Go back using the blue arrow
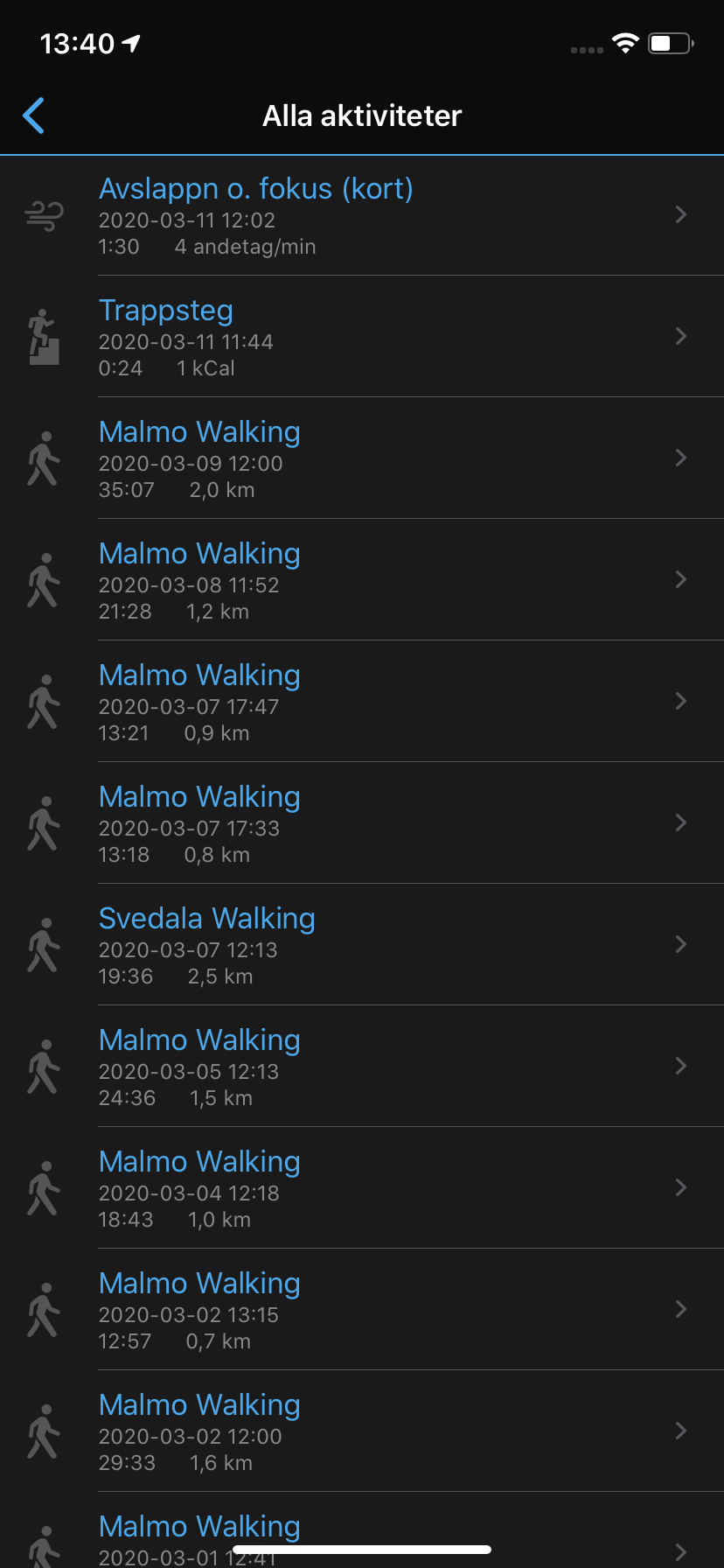Image resolution: width=724 pixels, height=1568 pixels. click(x=34, y=115)
